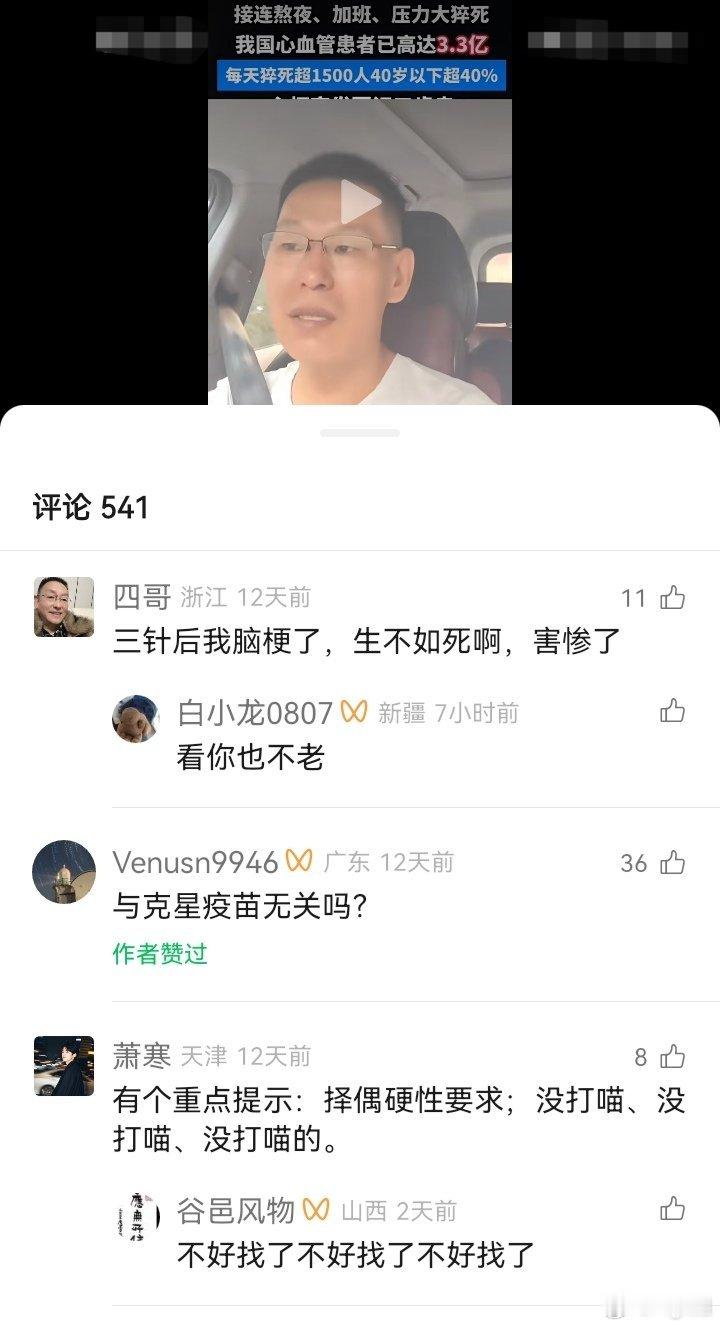Like 白小龙0807's reply
This screenshot has height=1327, width=720.
click(673, 712)
